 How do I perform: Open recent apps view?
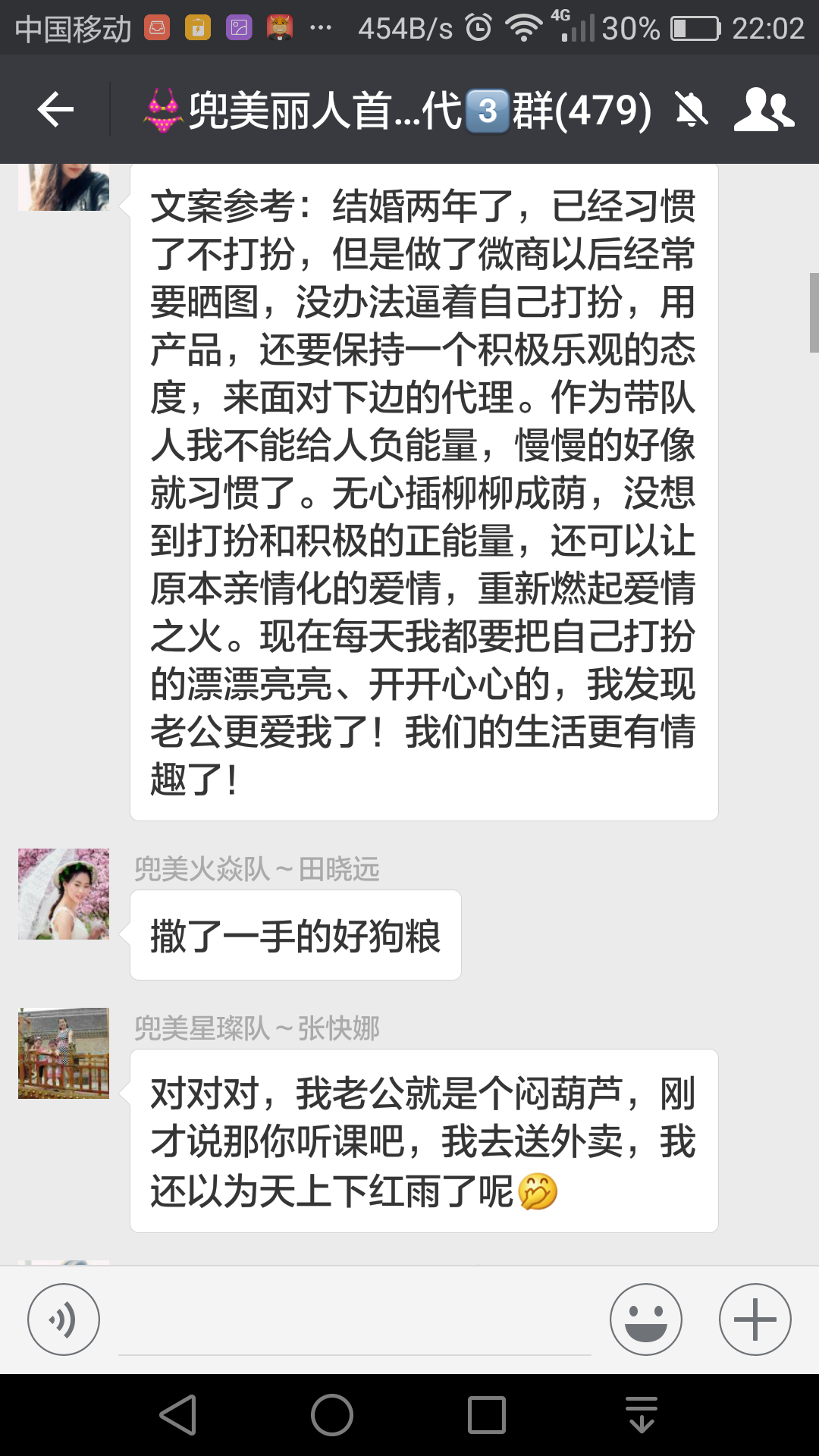[x=487, y=1415]
